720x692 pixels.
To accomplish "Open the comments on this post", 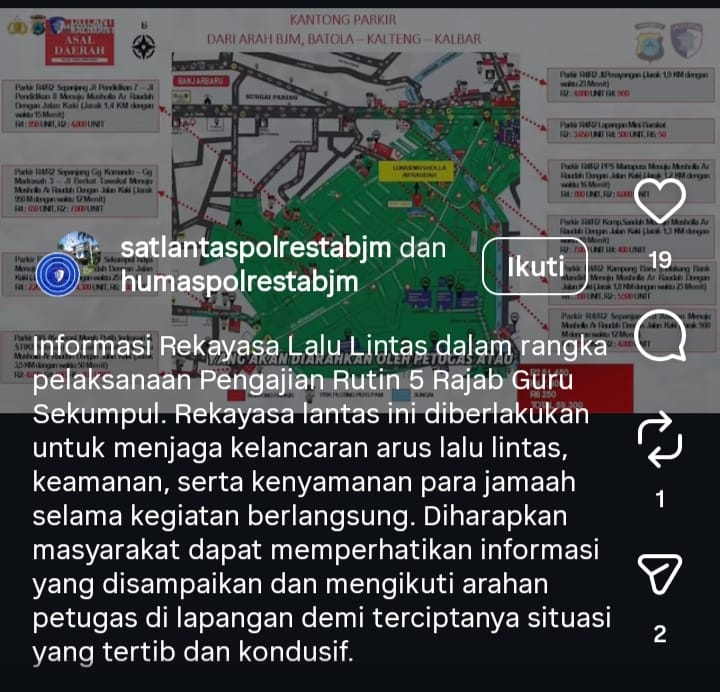I will [659, 345].
